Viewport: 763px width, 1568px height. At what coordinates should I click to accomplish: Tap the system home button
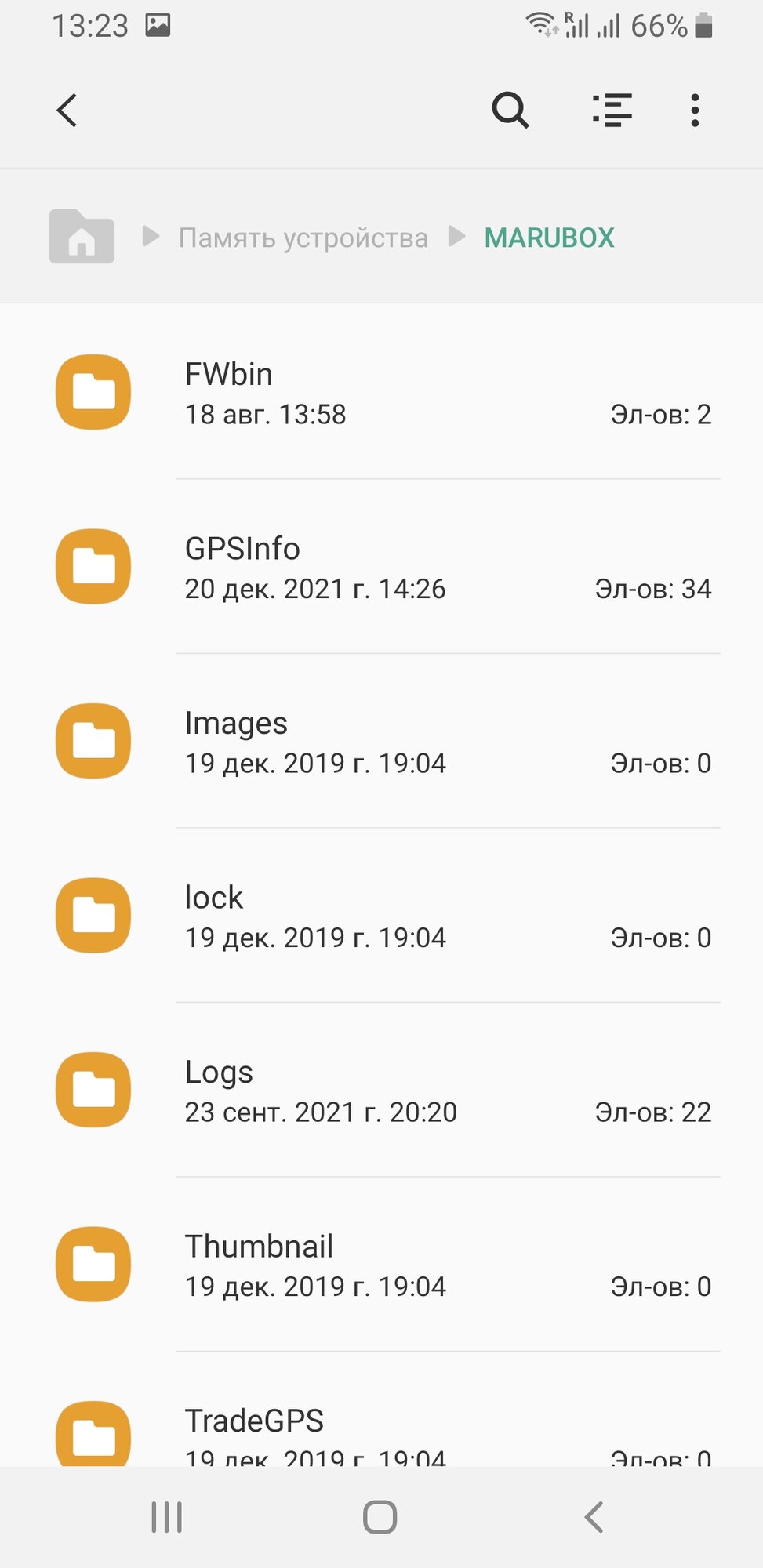(x=380, y=1517)
